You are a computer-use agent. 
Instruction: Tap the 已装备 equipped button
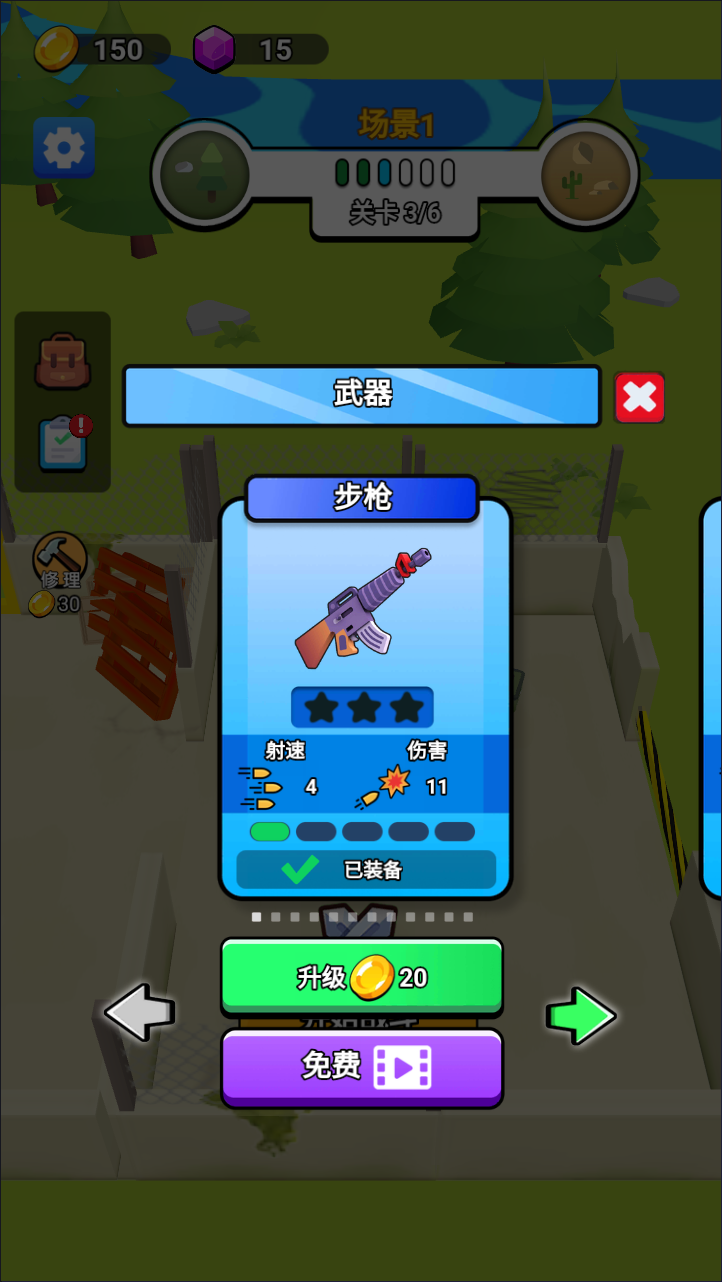366,870
